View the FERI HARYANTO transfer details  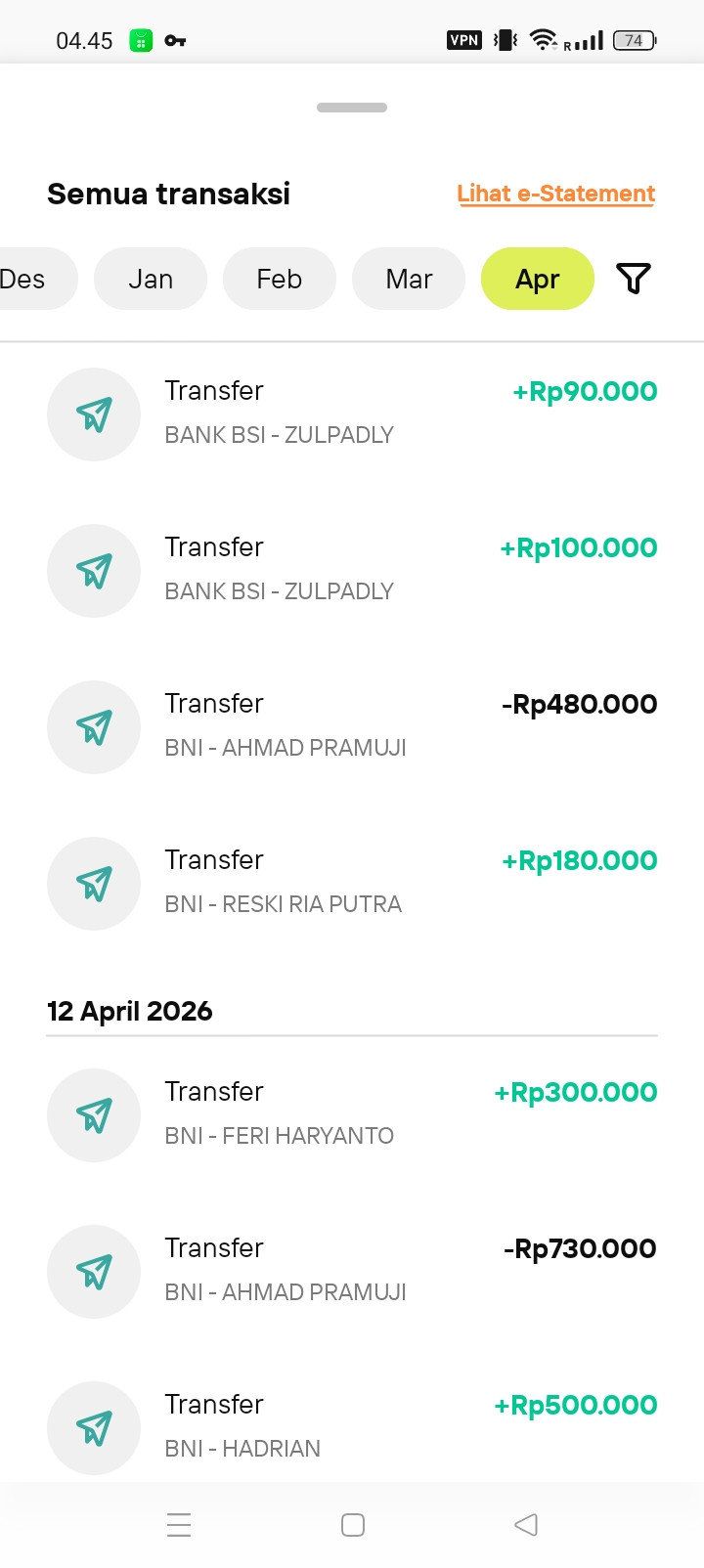pyautogui.click(x=352, y=1114)
